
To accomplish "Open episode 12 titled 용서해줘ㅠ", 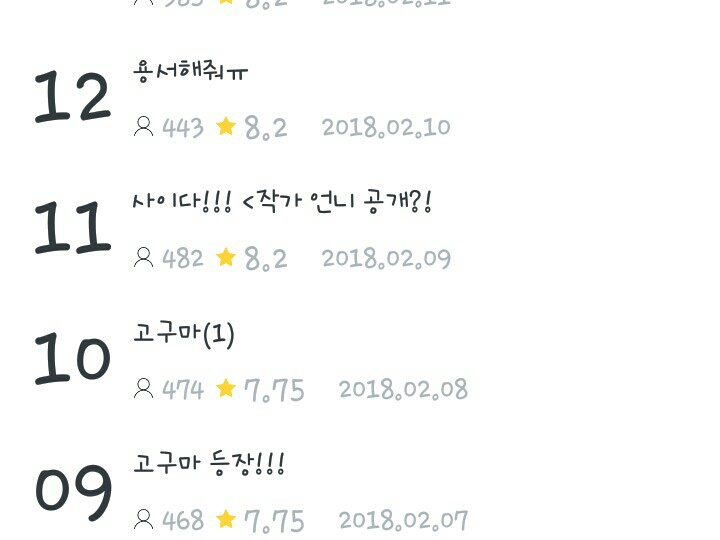I will pos(190,72).
